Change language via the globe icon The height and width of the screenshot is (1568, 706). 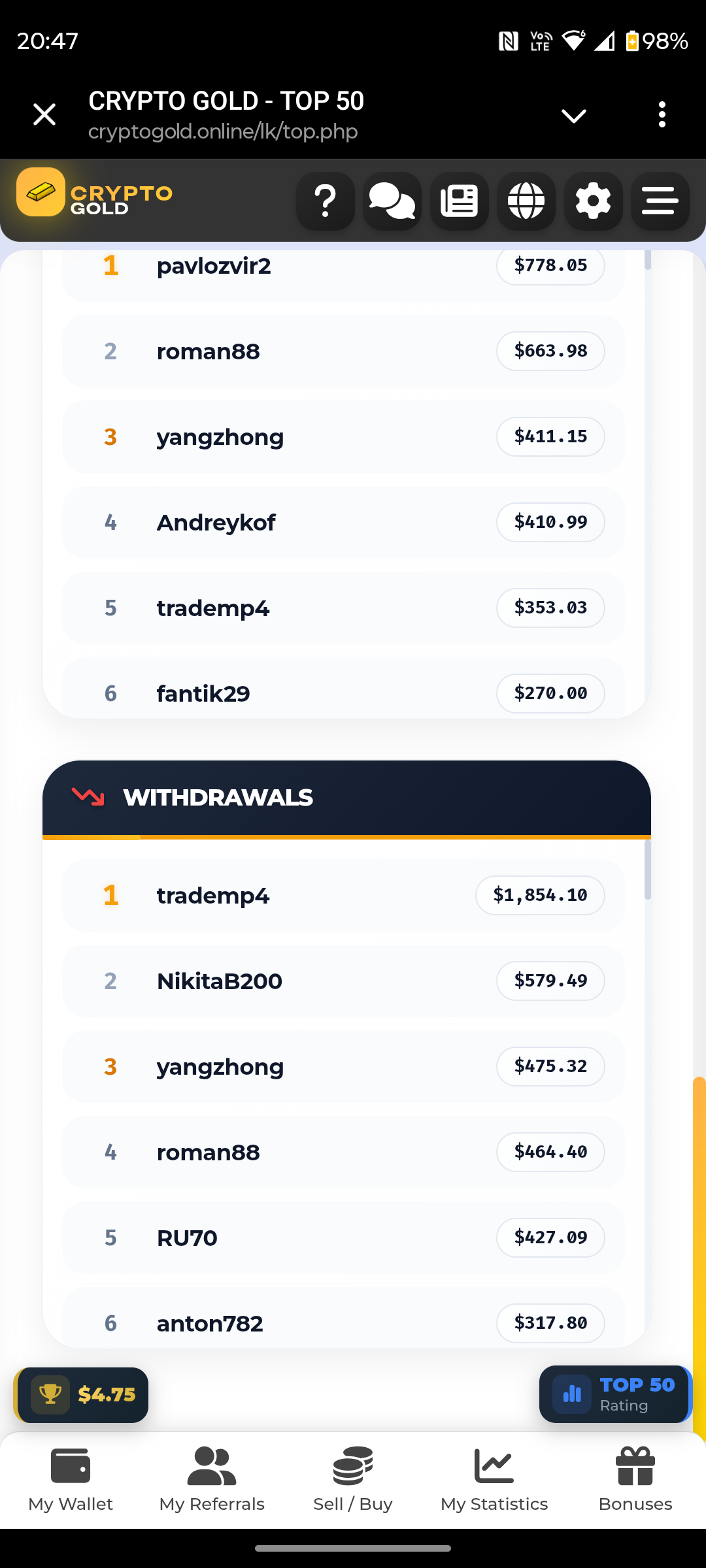(x=526, y=201)
